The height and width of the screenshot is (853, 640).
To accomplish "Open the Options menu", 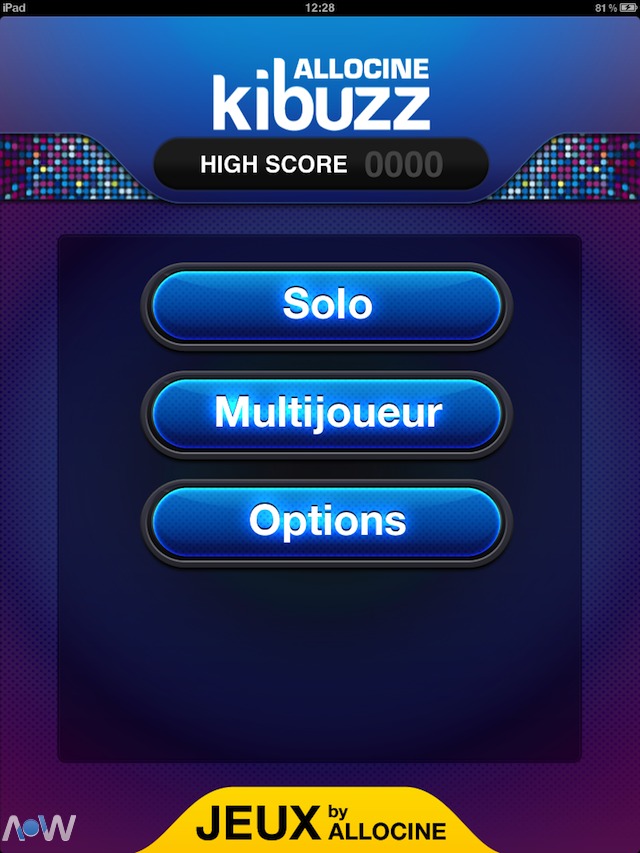I will pos(327,521).
